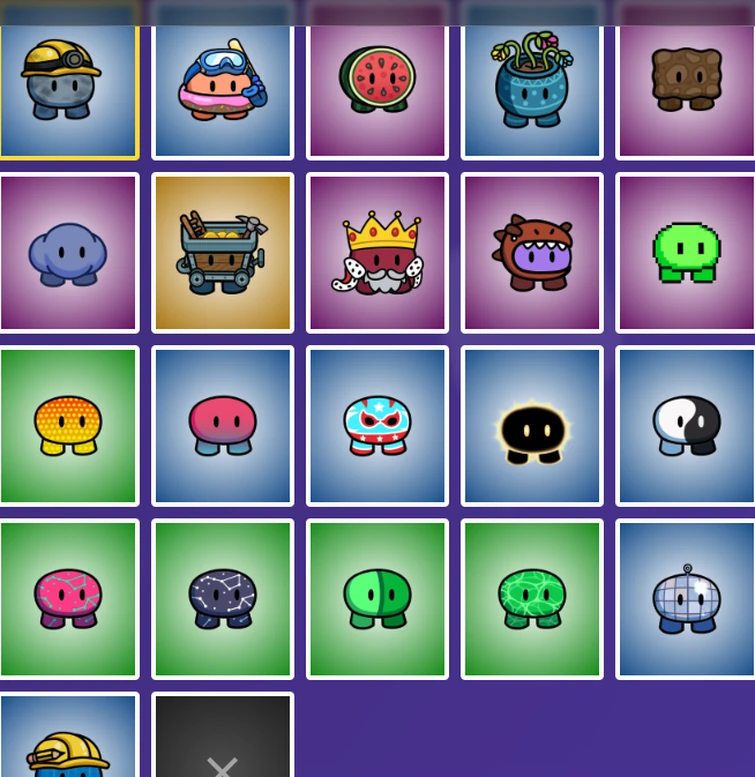The width and height of the screenshot is (755, 777).
Task: Select the pink cracked skin
Action: click(x=68, y=599)
